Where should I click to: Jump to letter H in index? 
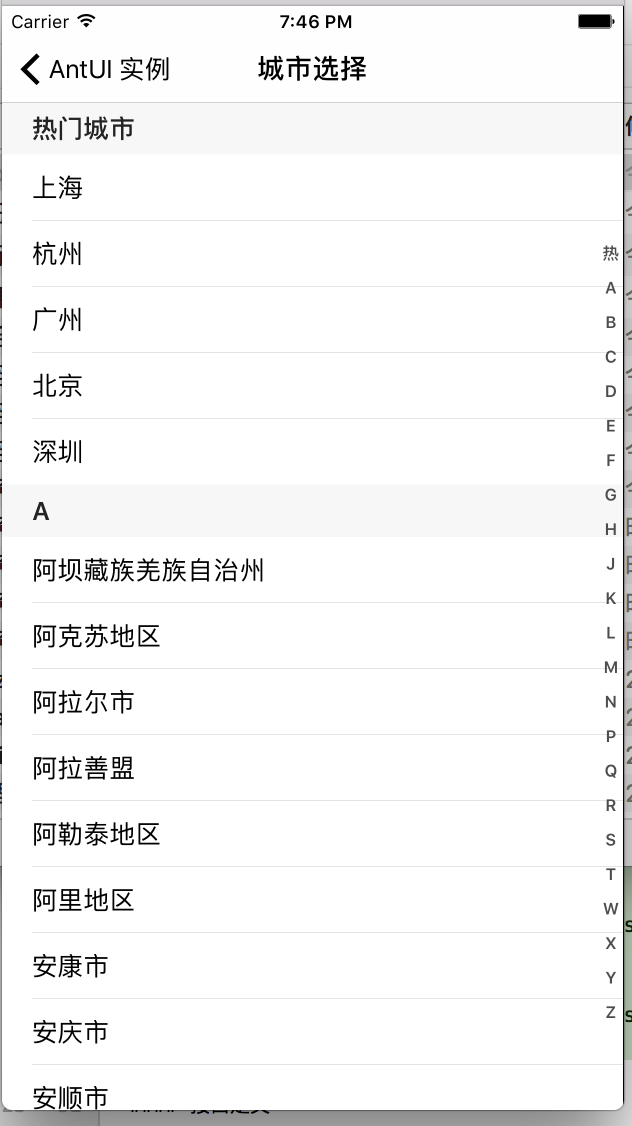610,529
